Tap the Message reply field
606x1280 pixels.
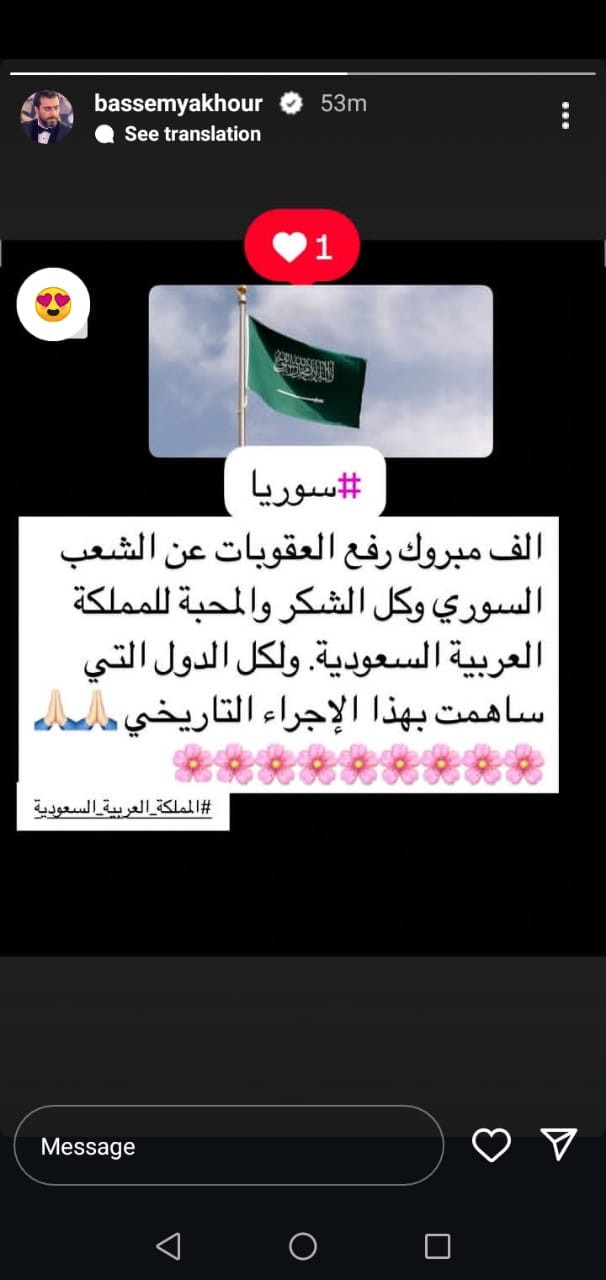[x=228, y=1146]
